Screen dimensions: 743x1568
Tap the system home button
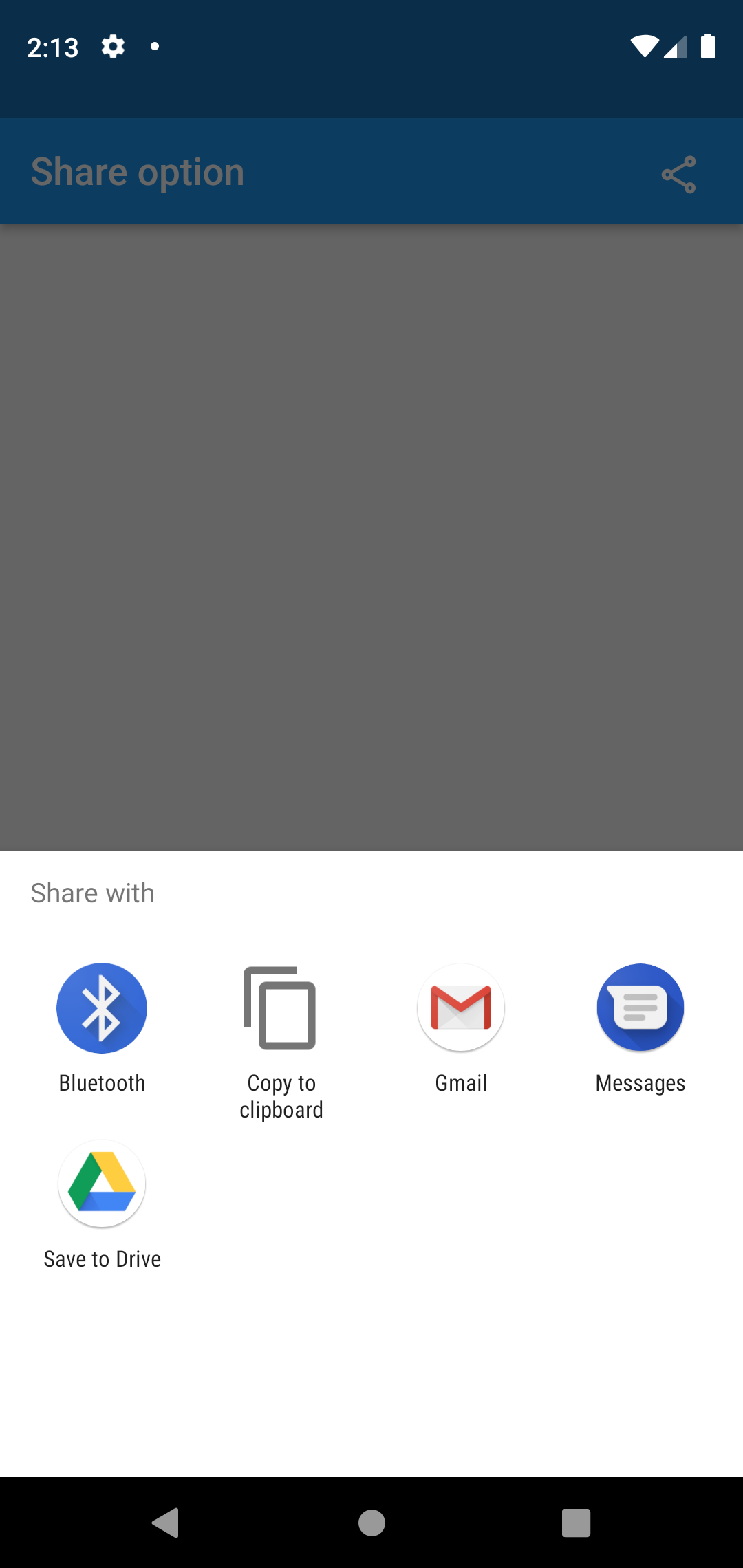coord(371,1523)
